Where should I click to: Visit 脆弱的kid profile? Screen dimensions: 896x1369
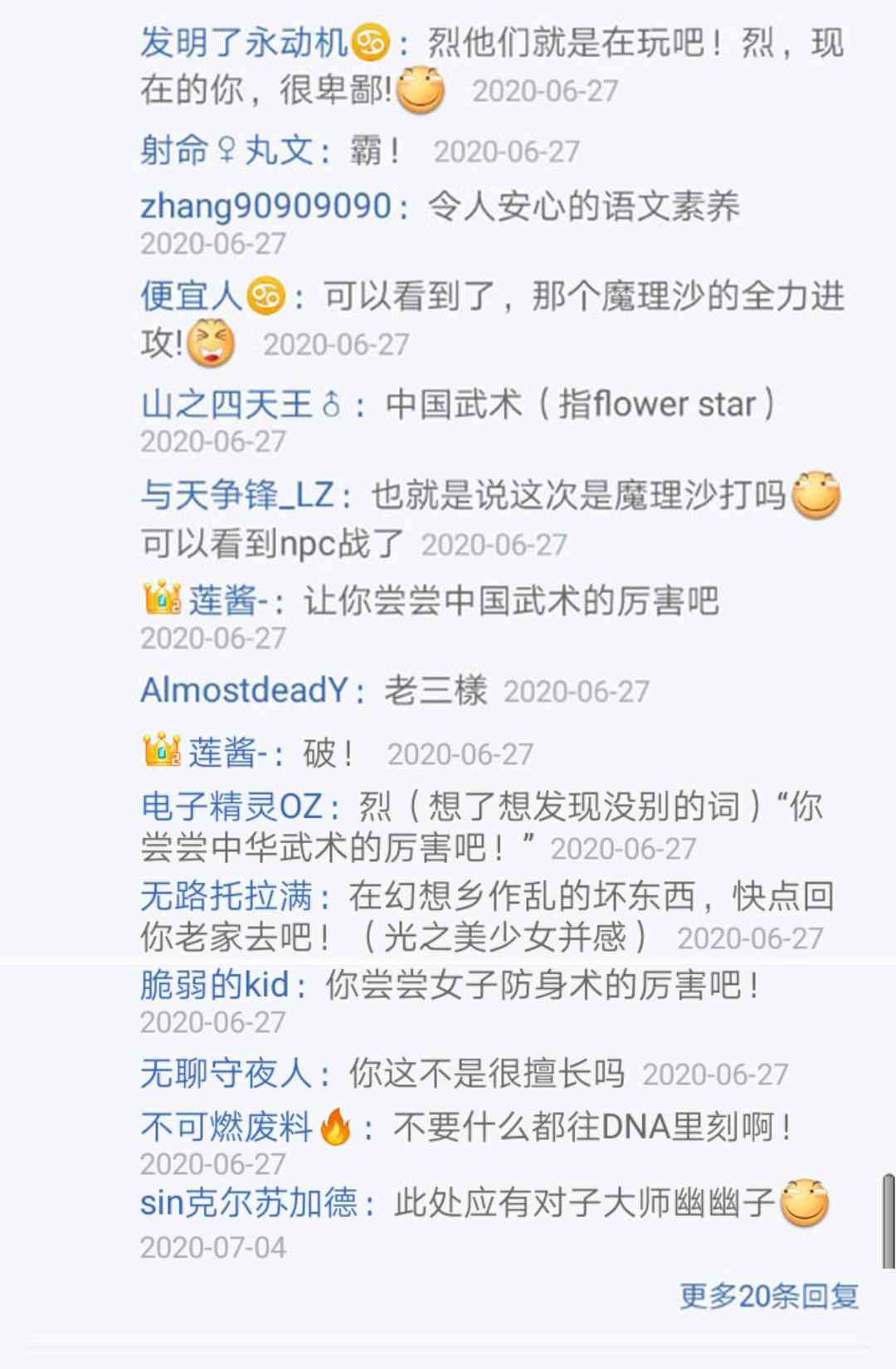pyautogui.click(x=214, y=985)
